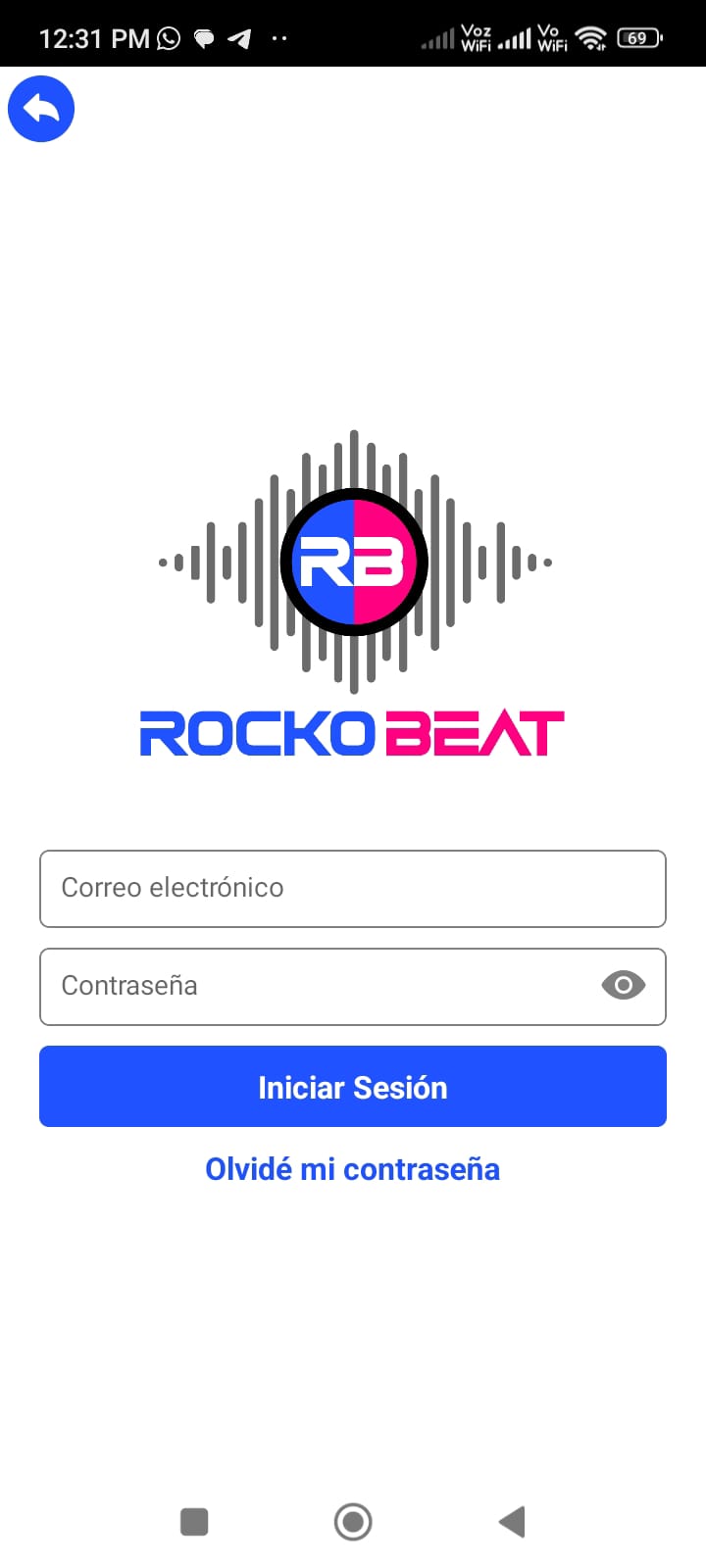Tap the home circle navigation button

coord(353,1521)
